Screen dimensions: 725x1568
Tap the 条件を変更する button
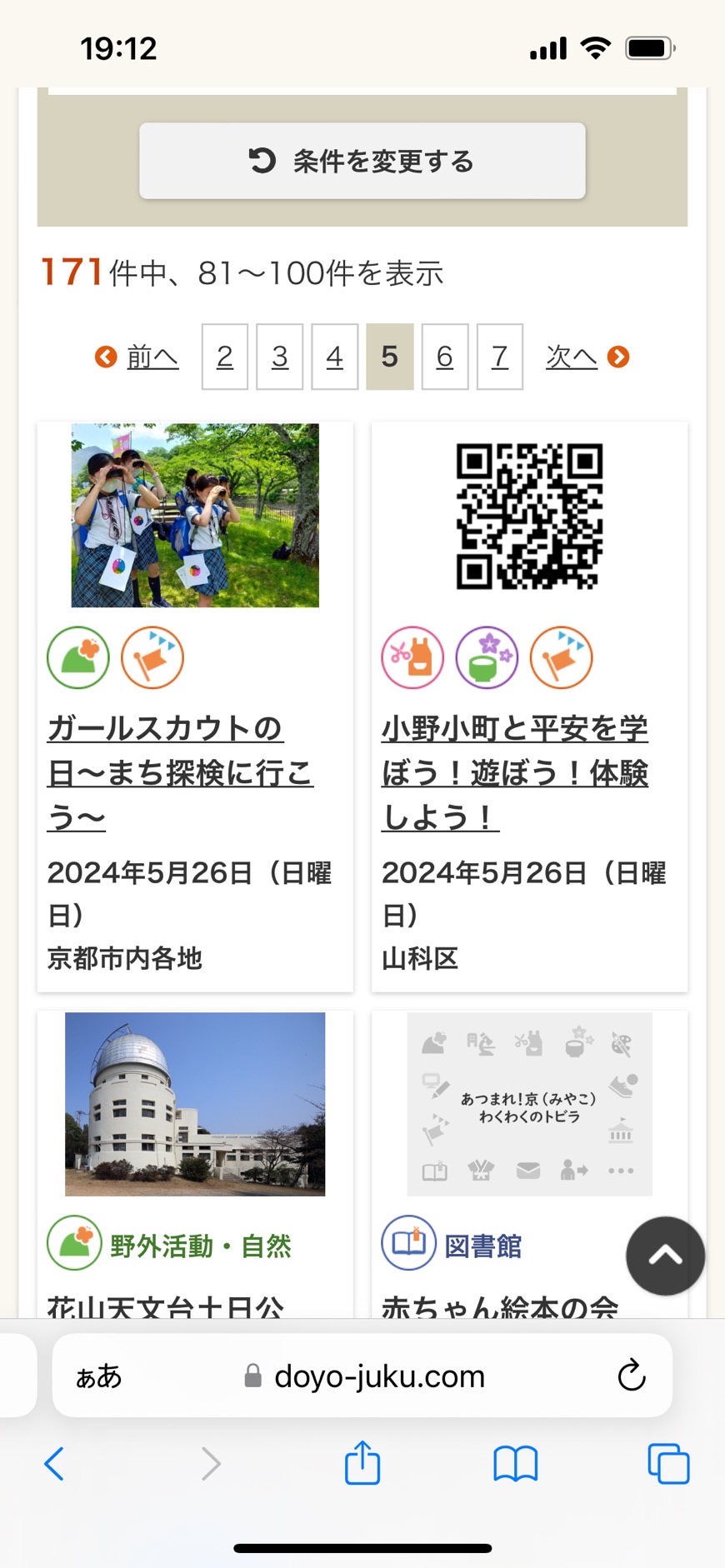(362, 161)
